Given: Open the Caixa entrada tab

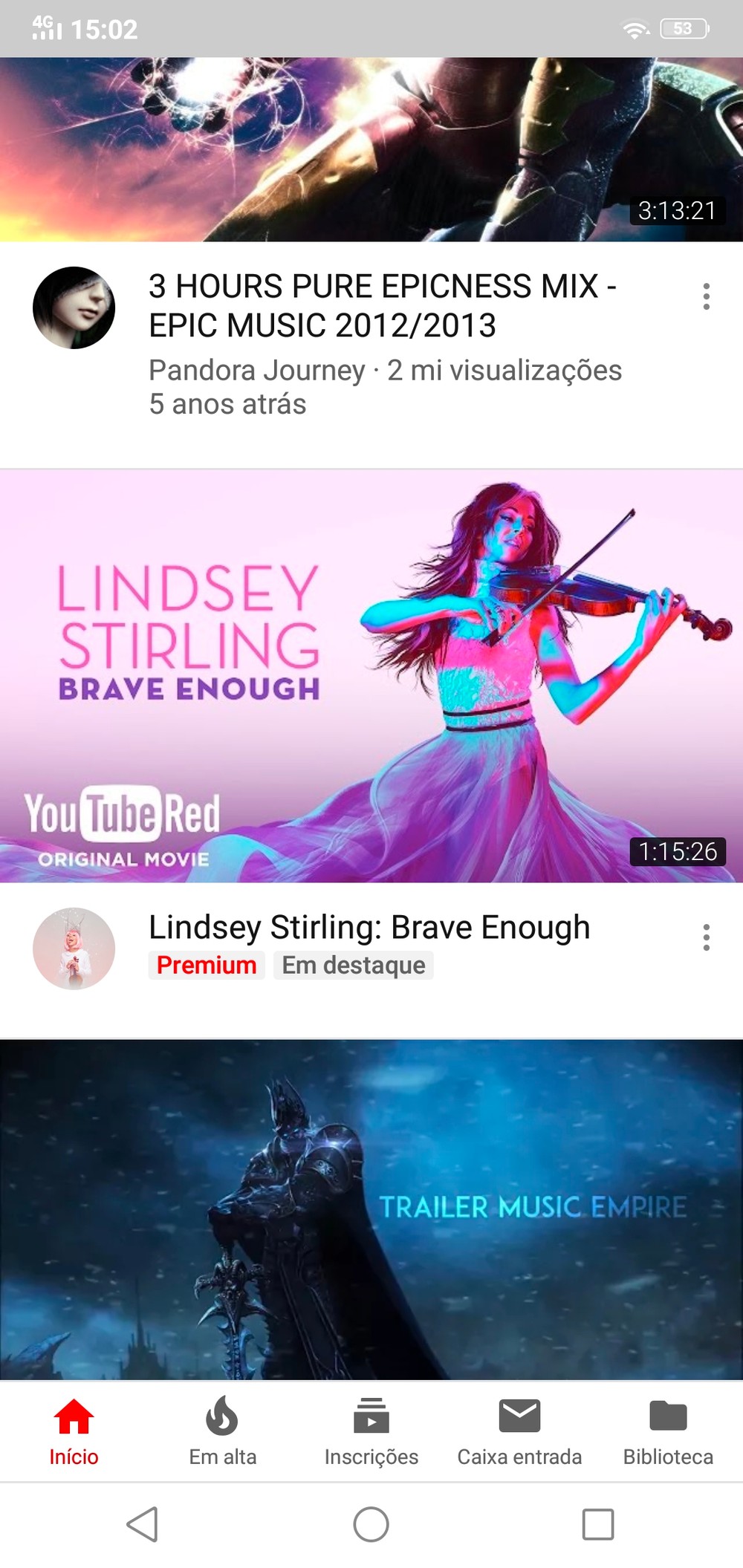Looking at the screenshot, I should pos(519,1431).
